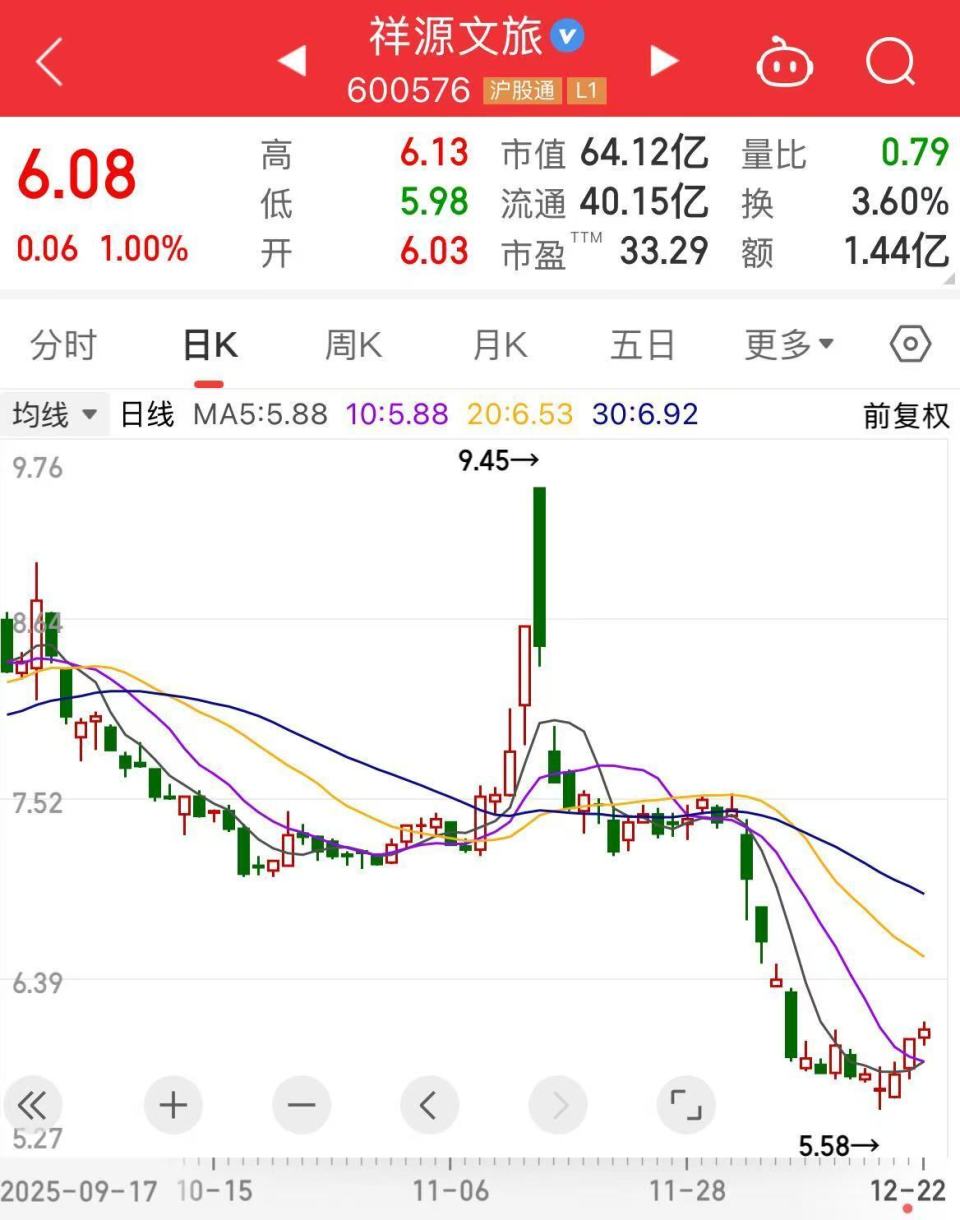Zoom out of the chart with minus icon
This screenshot has height=1220, width=960.
tap(300, 1105)
